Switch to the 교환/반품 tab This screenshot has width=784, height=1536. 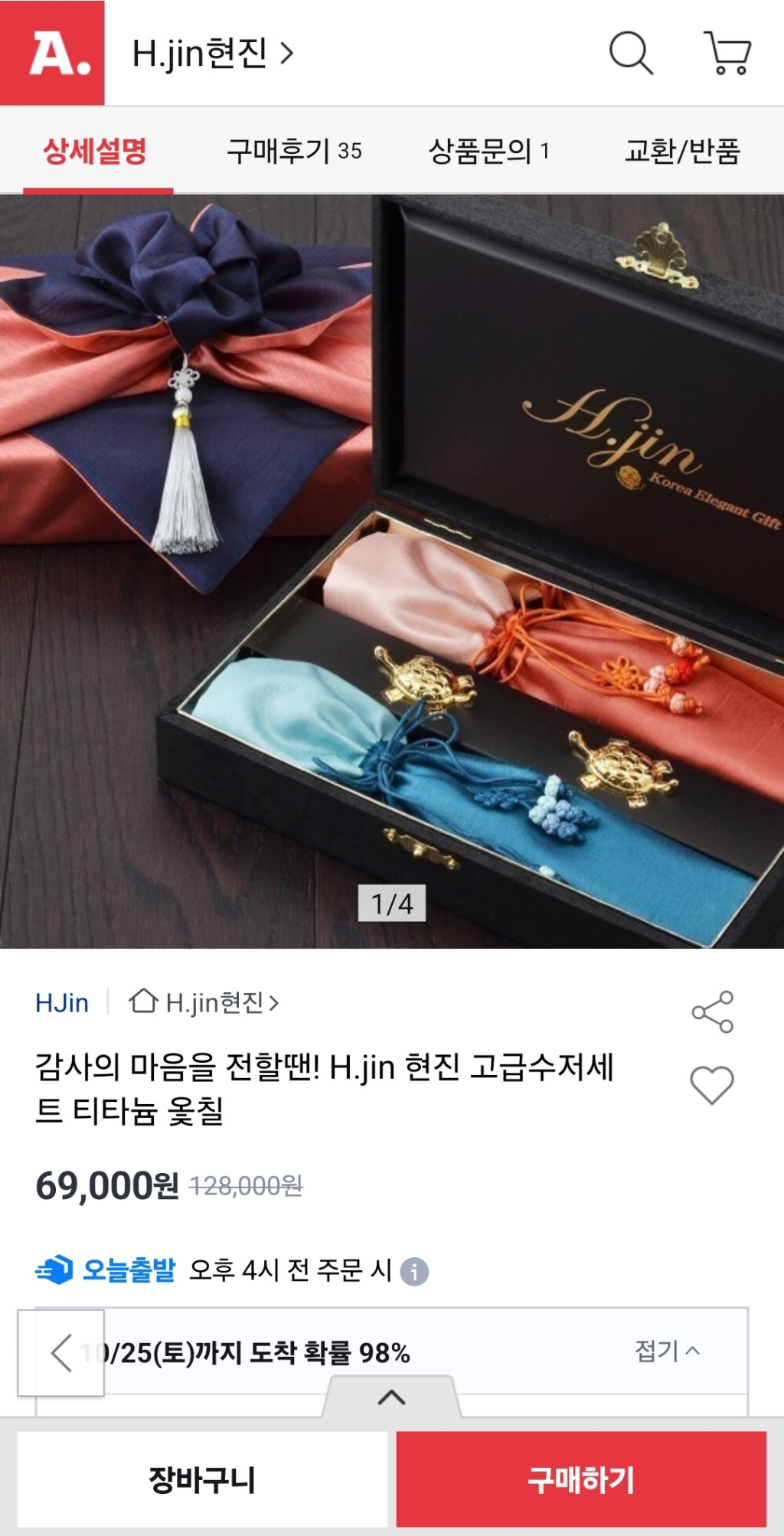682,151
